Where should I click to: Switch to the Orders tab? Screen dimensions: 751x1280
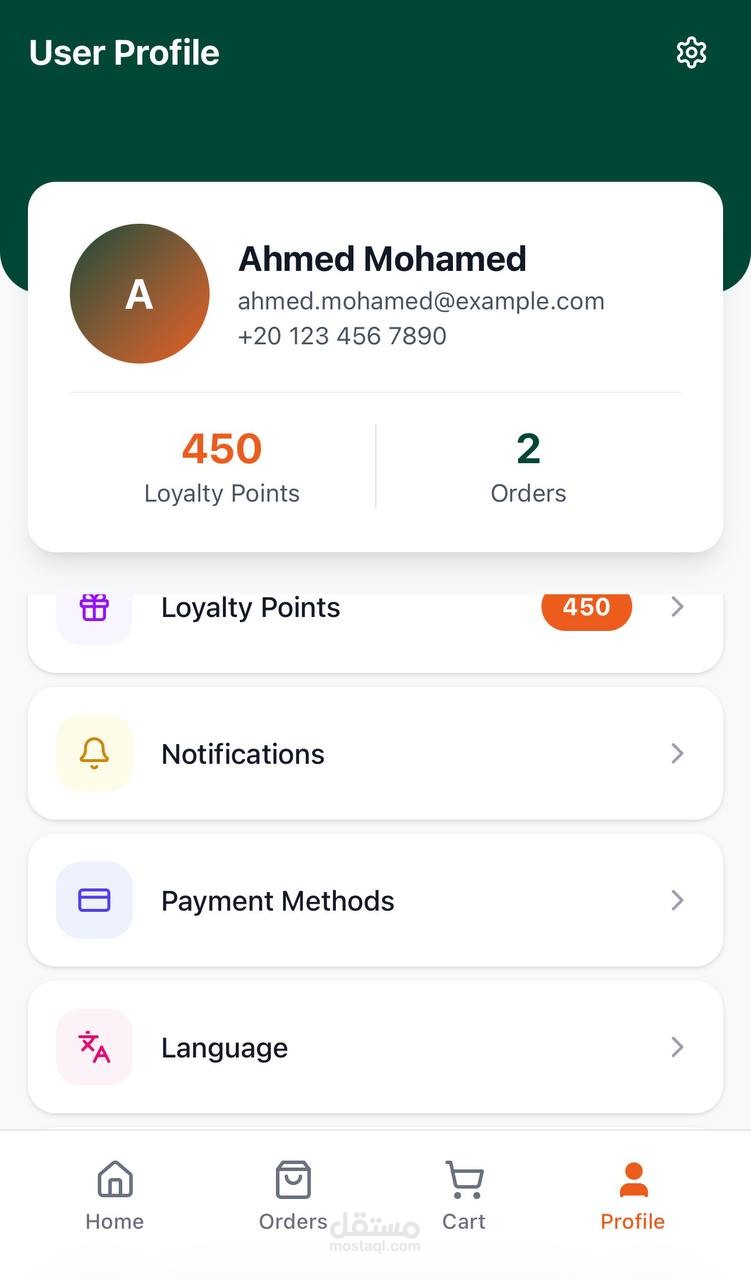293,1196
